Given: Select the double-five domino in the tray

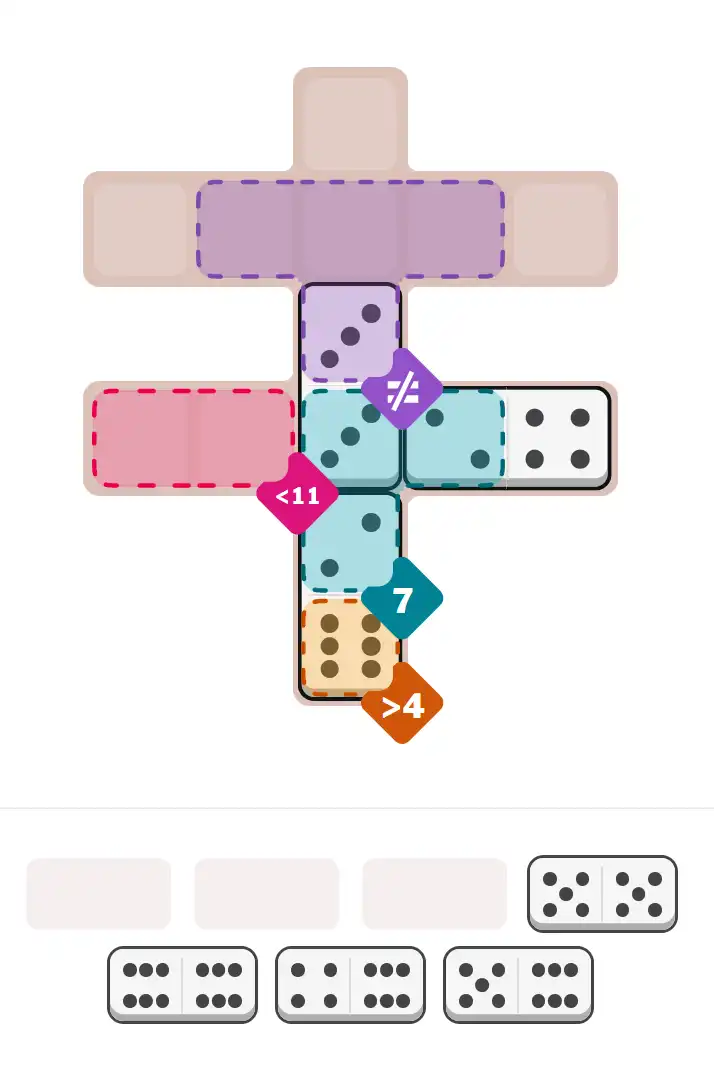Looking at the screenshot, I should coord(602,893).
